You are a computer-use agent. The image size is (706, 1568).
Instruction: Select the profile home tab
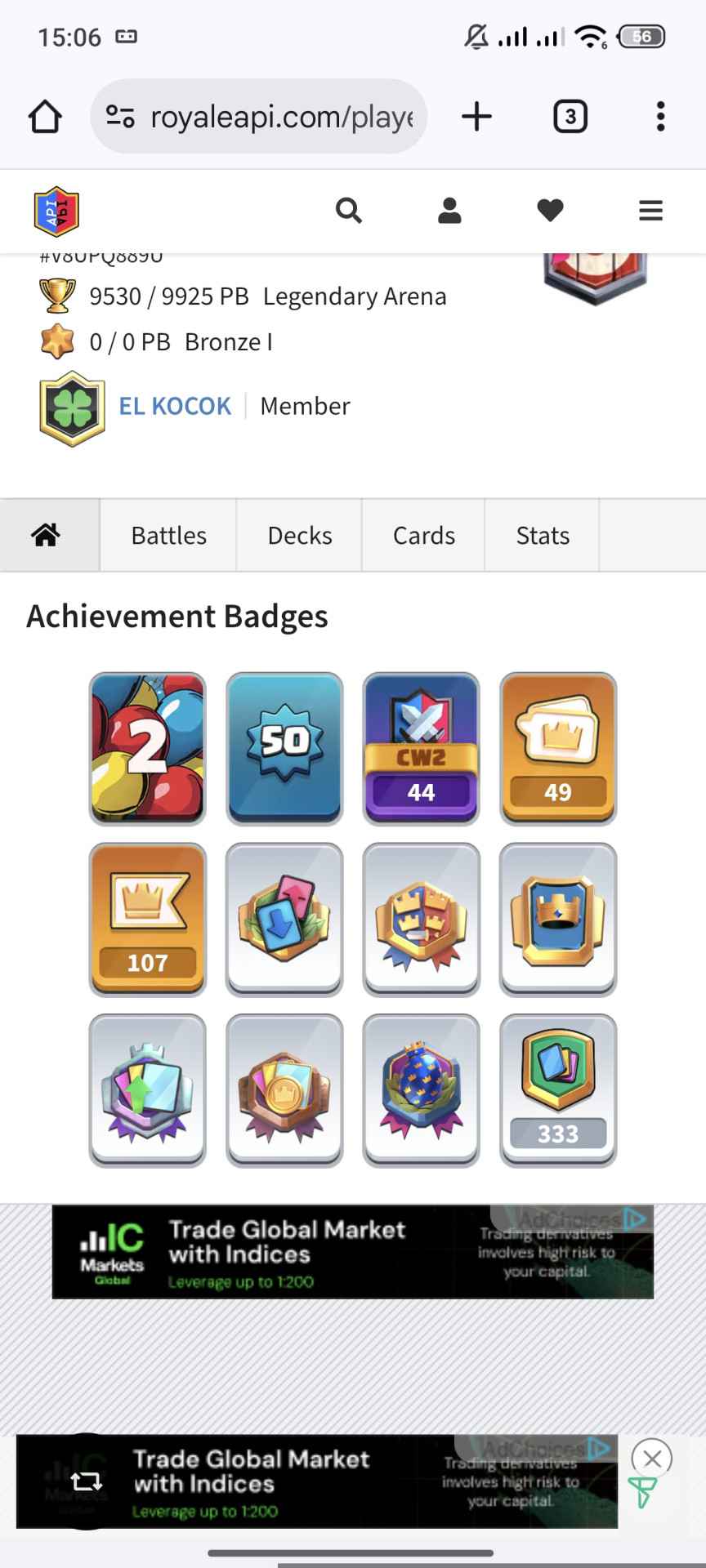47,535
